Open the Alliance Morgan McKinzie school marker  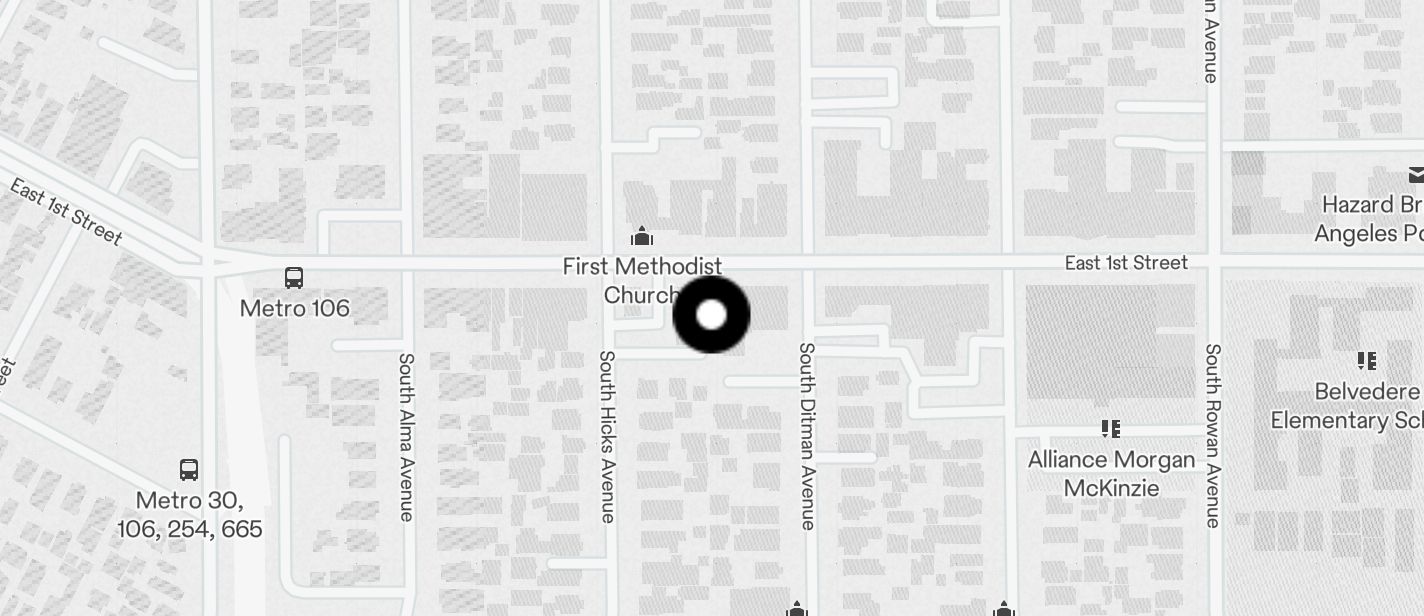(x=1110, y=430)
